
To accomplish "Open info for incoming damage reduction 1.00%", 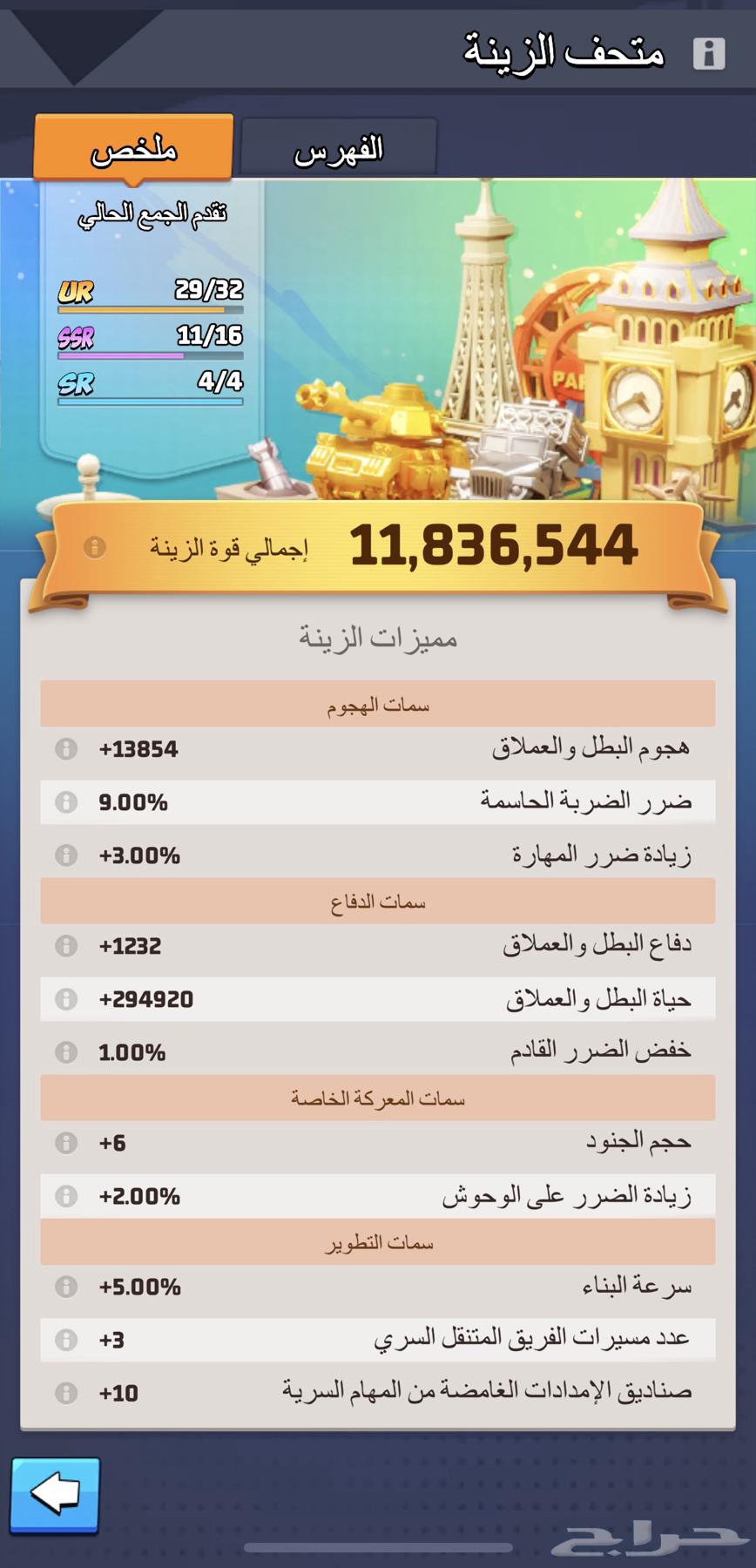I will [x=65, y=1052].
